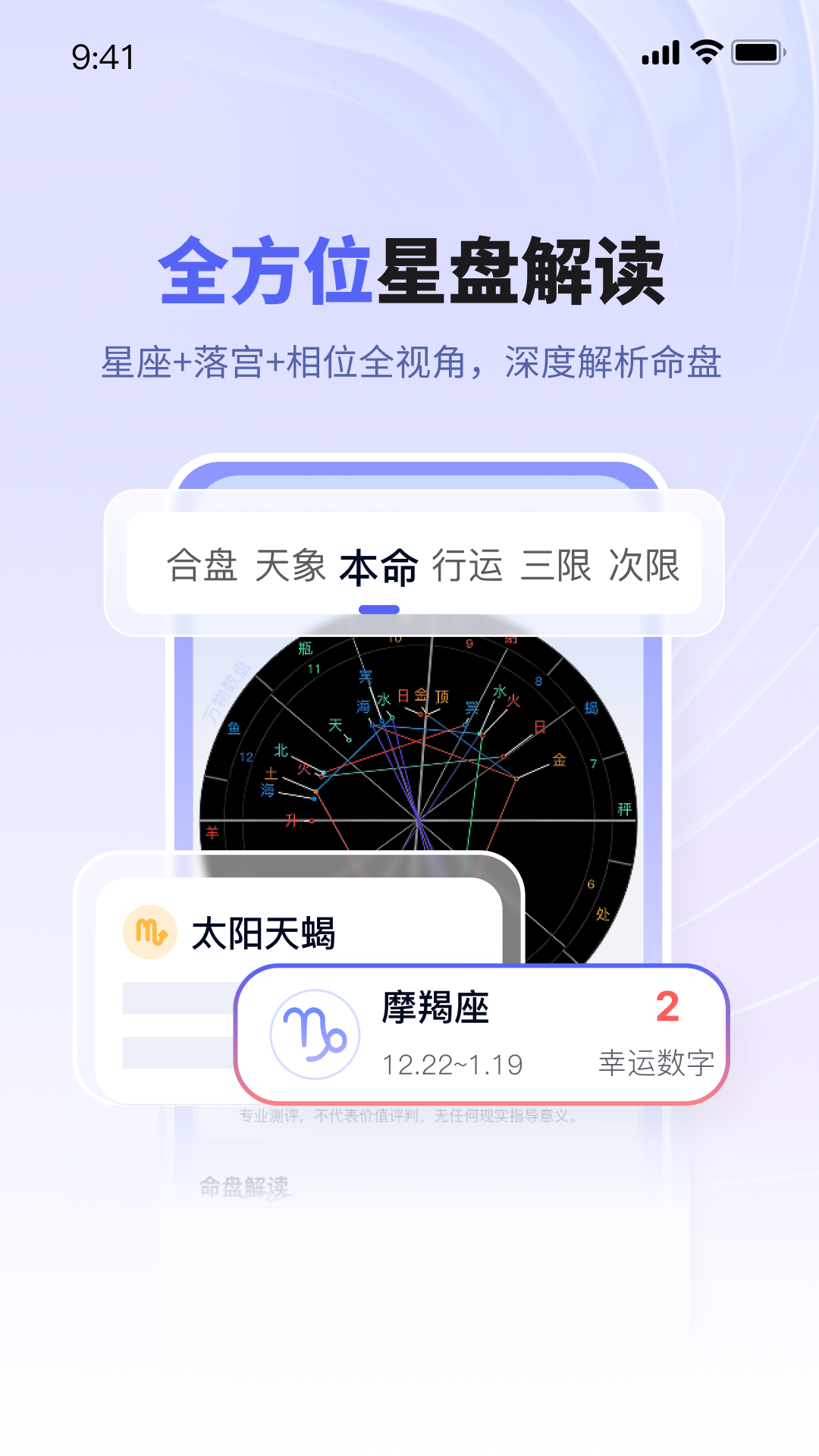819x1456 pixels.
Task: Click the battery indicator in the status bar
Action: pyautogui.click(x=757, y=52)
